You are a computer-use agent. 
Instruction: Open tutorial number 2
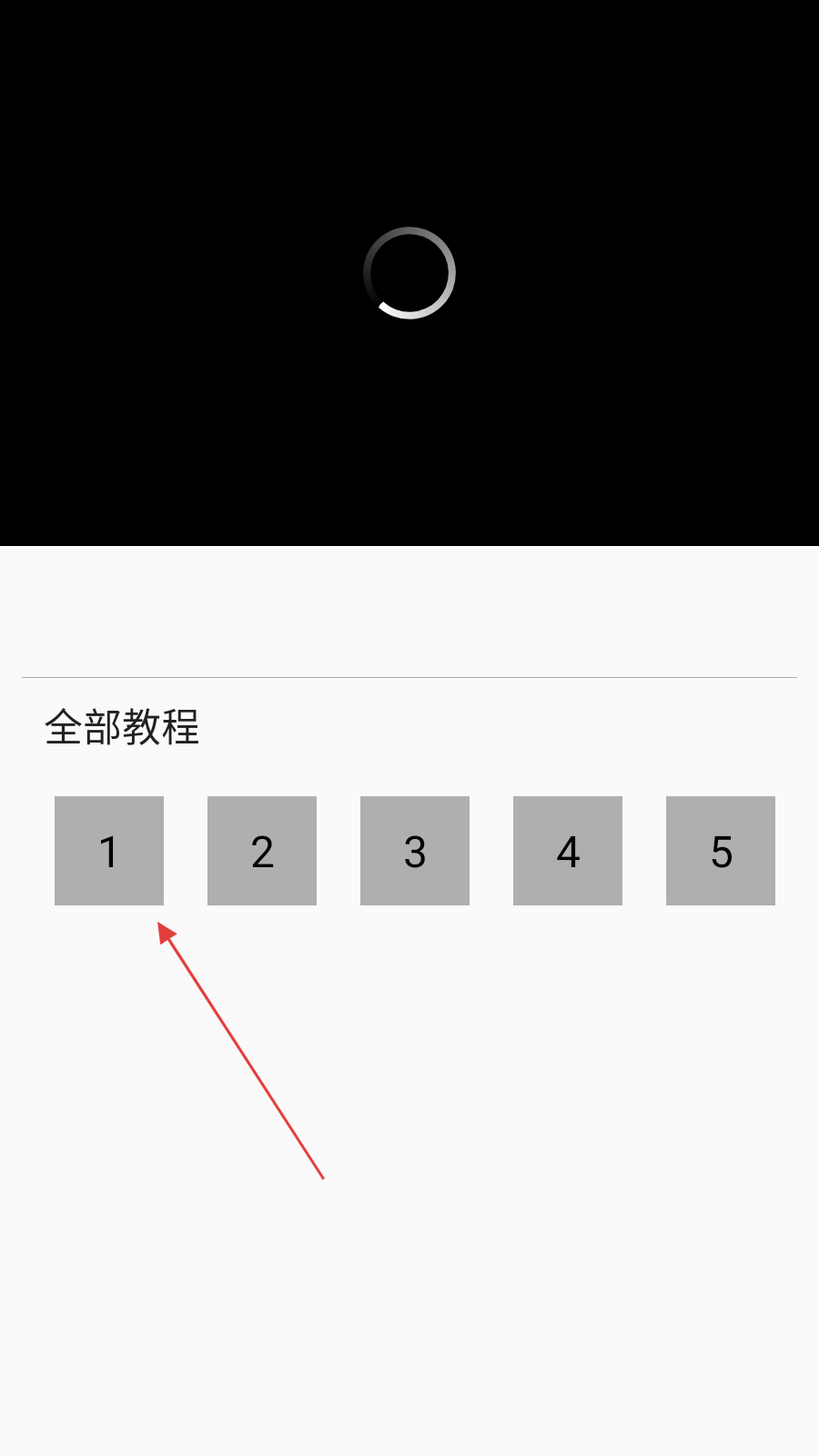pos(262,851)
